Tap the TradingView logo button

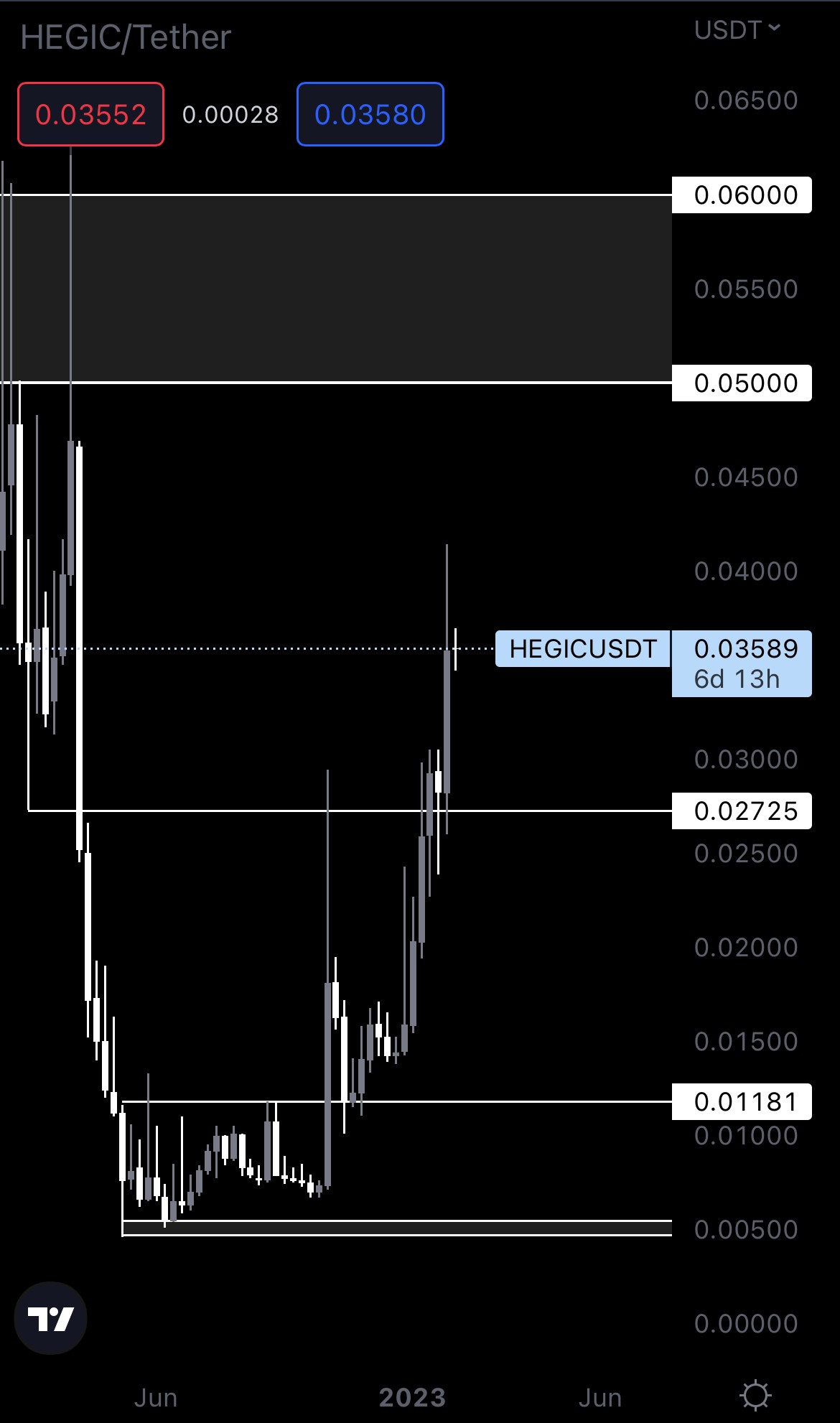[x=50, y=1318]
